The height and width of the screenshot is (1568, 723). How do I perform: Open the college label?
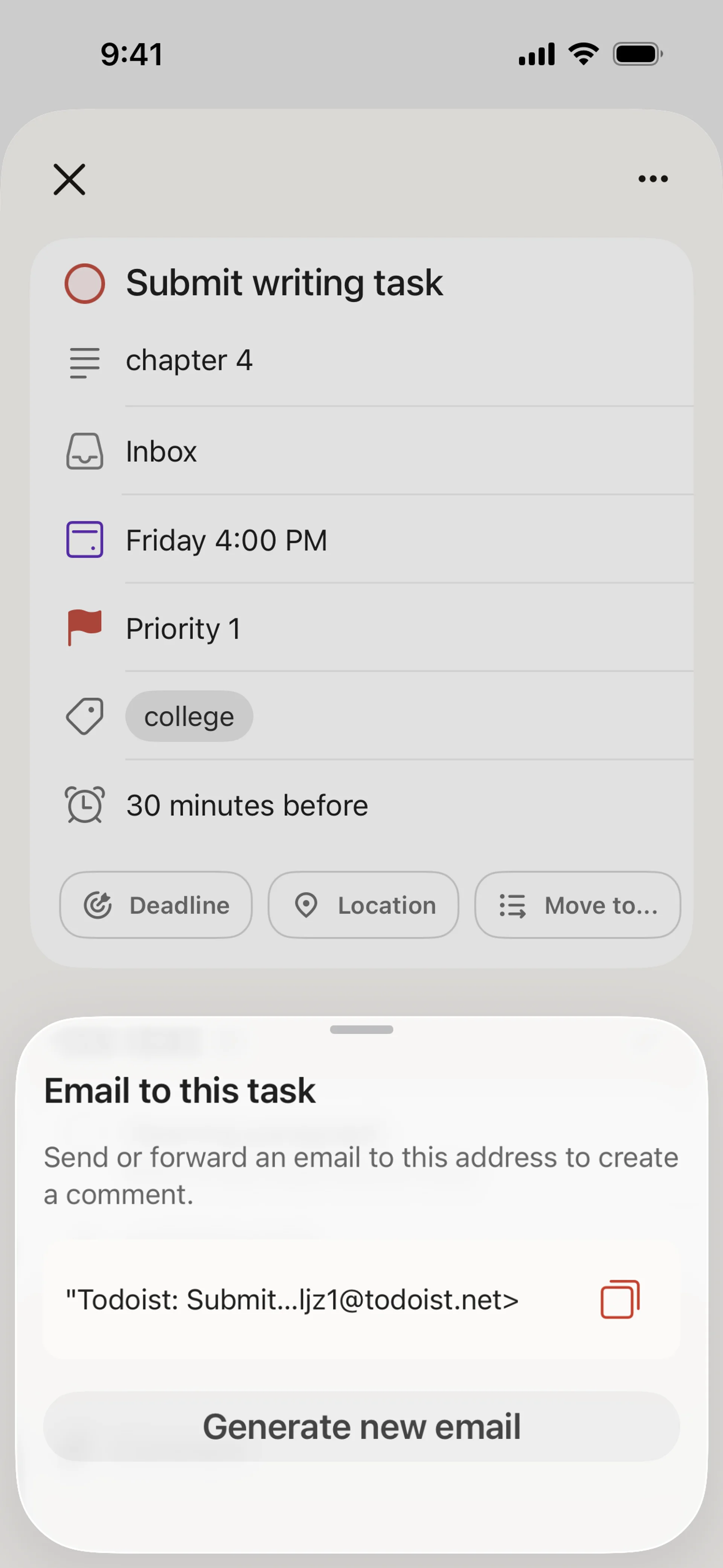(189, 717)
